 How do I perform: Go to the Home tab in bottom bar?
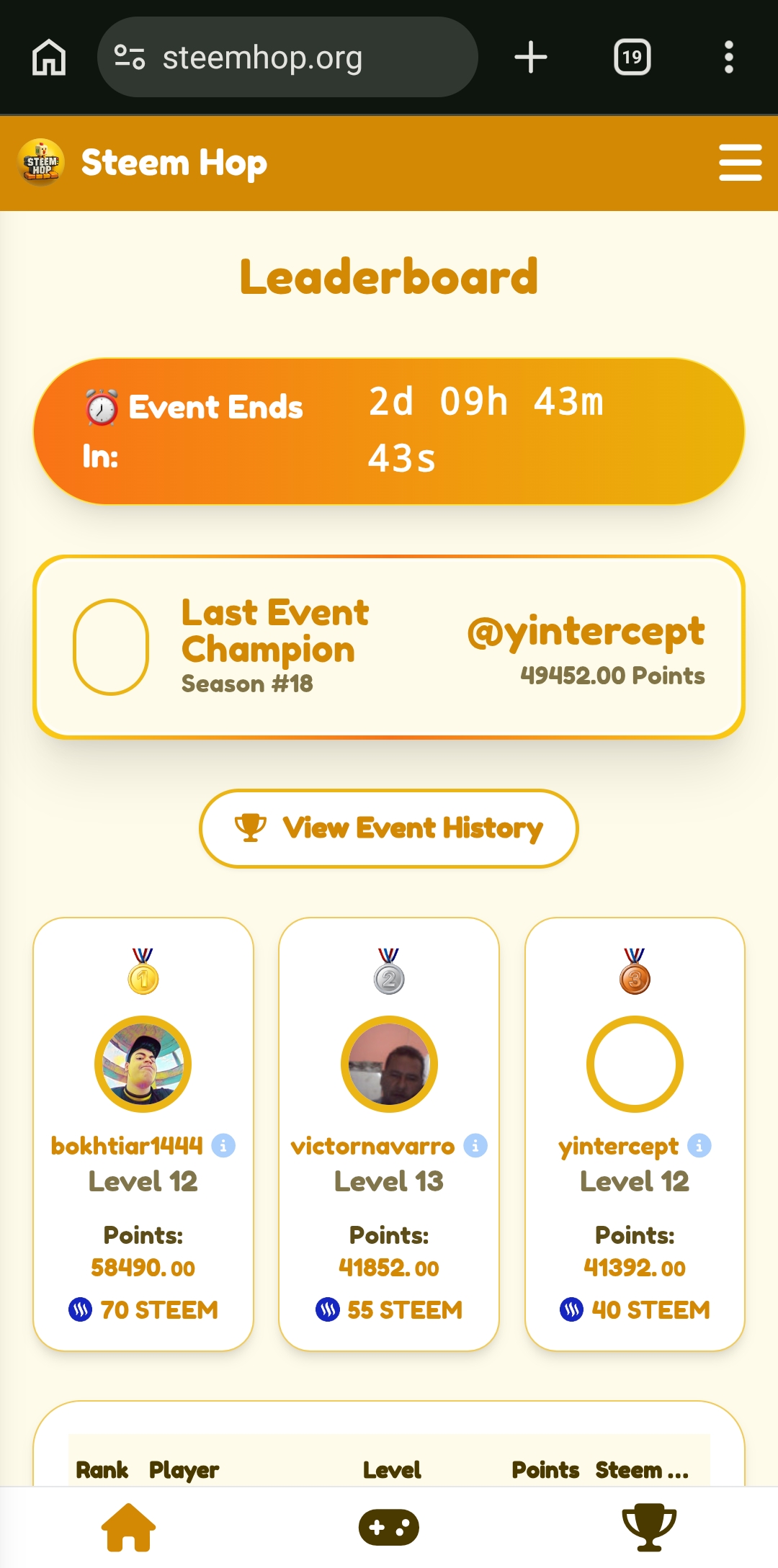click(x=129, y=1527)
